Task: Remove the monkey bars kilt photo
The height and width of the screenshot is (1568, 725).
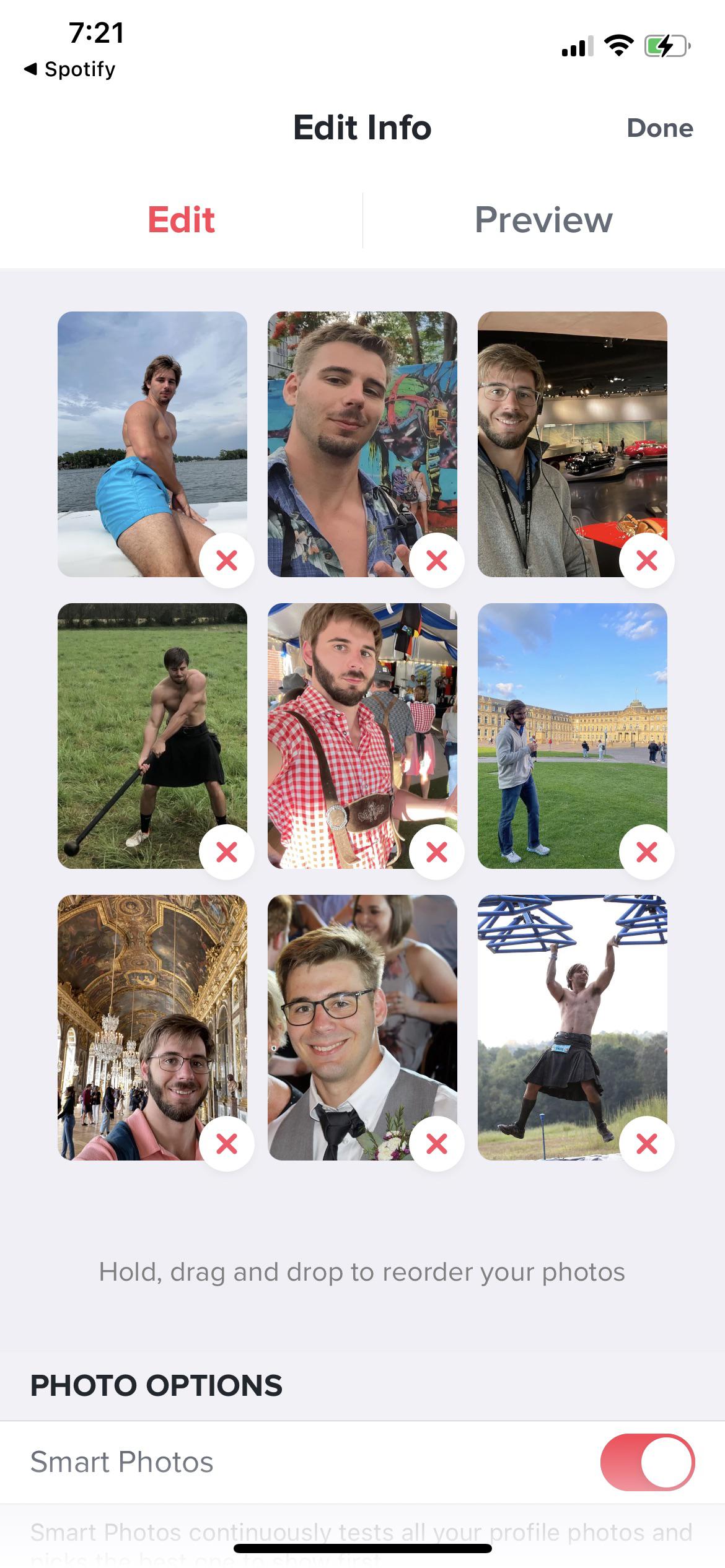Action: 646,1144
